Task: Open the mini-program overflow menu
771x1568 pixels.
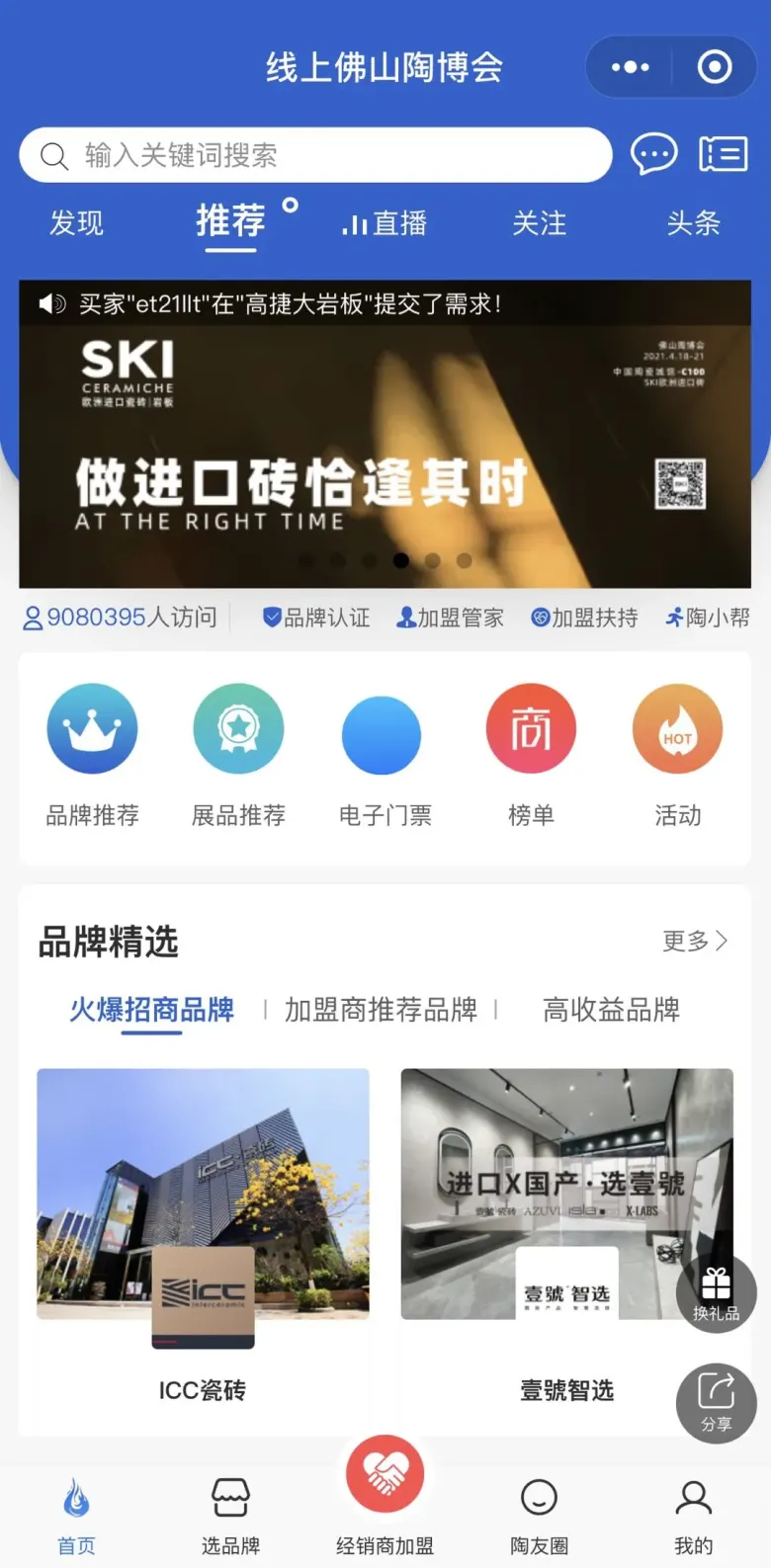Action: coord(630,67)
